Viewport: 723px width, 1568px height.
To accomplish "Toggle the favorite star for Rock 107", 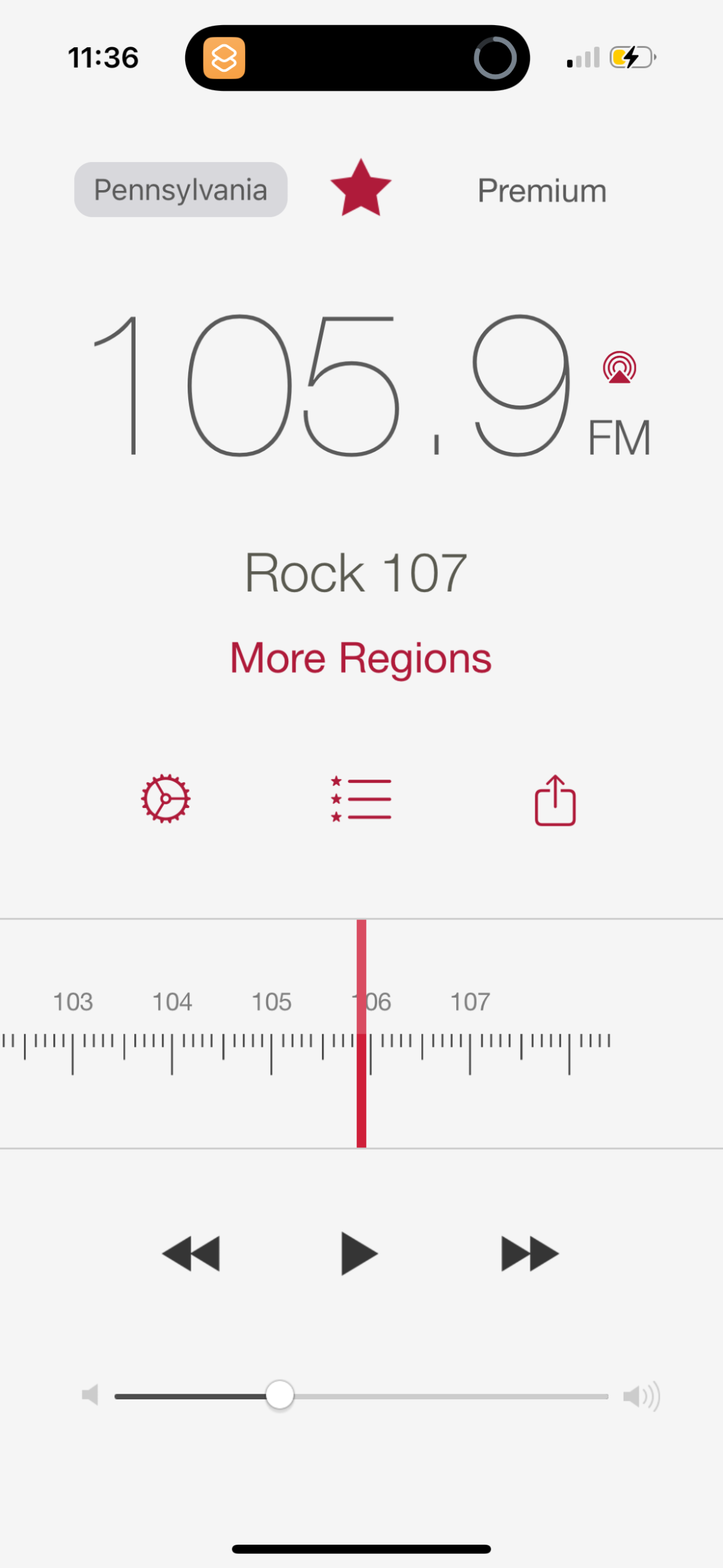I will click(361, 188).
